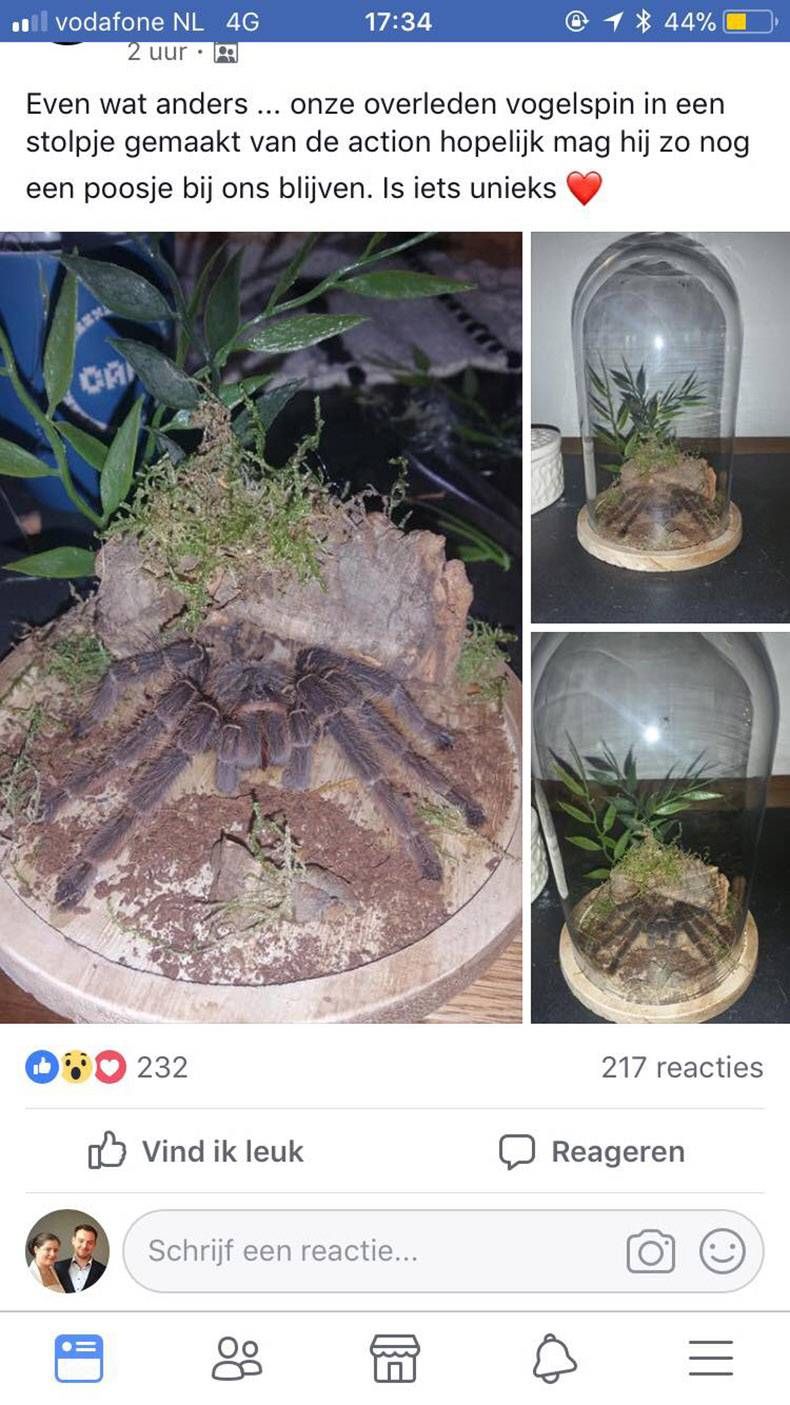Open the Marketplace tab
The image size is (790, 1405).
click(395, 1359)
